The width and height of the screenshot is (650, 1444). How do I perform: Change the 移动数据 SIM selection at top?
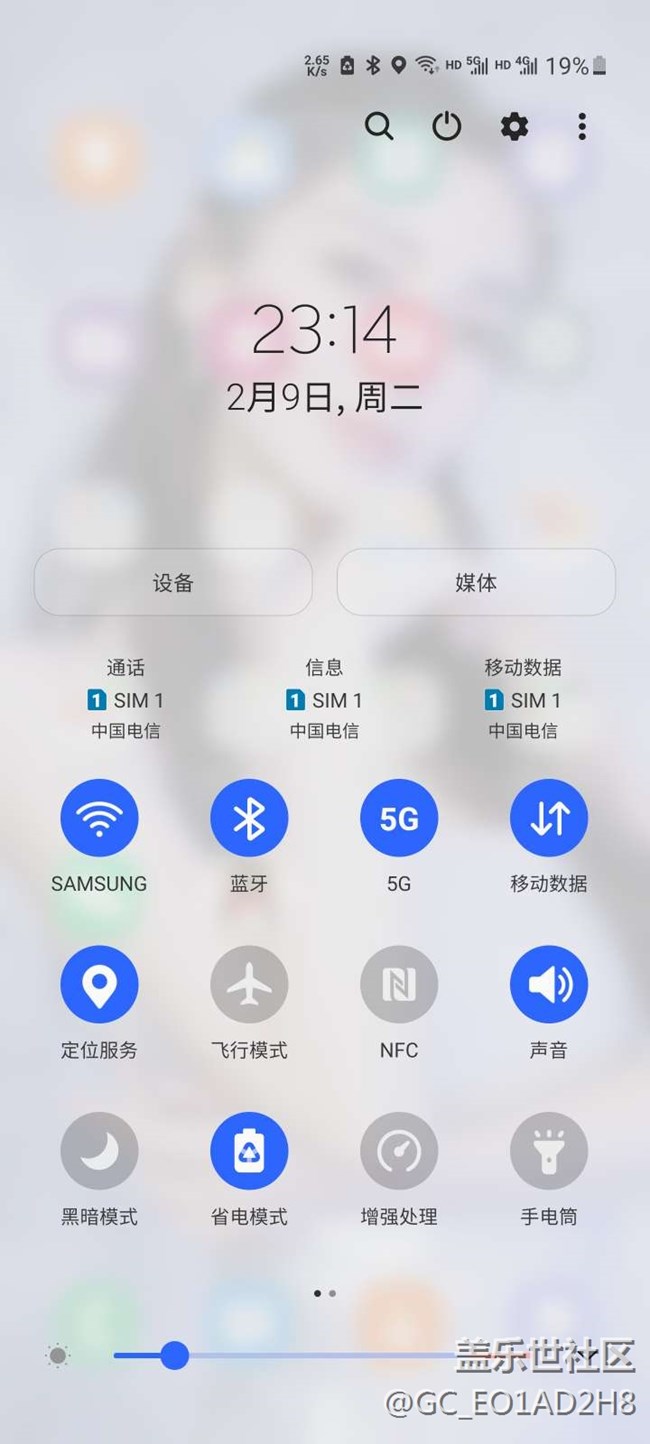coord(523,699)
